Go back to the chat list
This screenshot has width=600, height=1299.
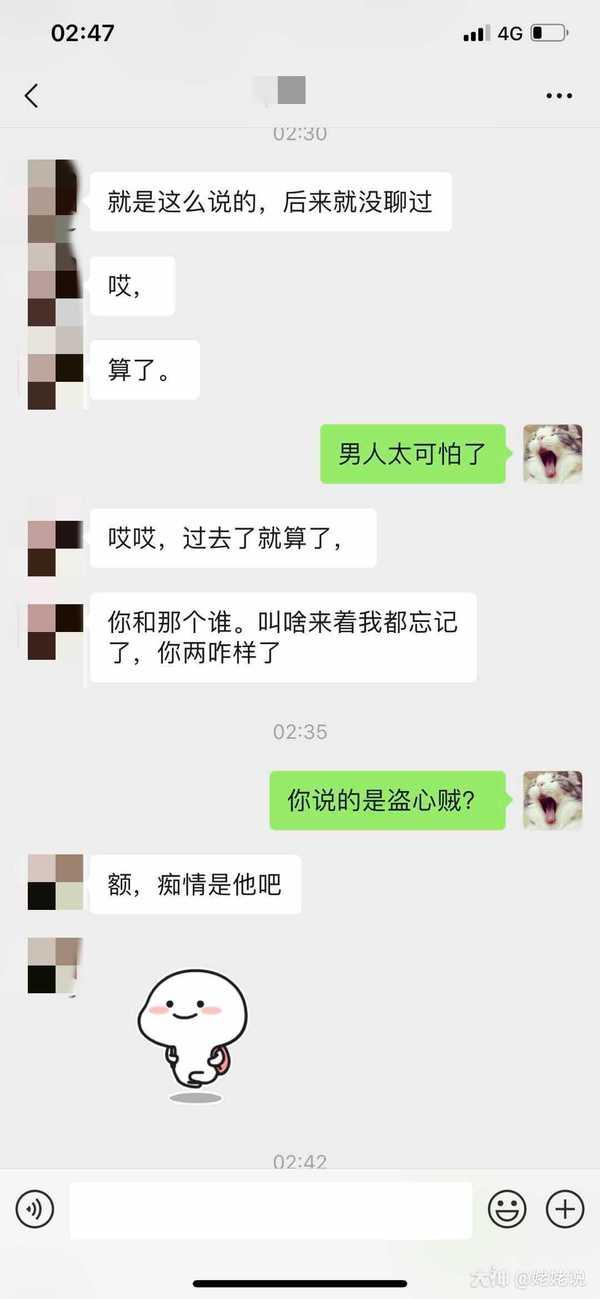[x=31, y=96]
